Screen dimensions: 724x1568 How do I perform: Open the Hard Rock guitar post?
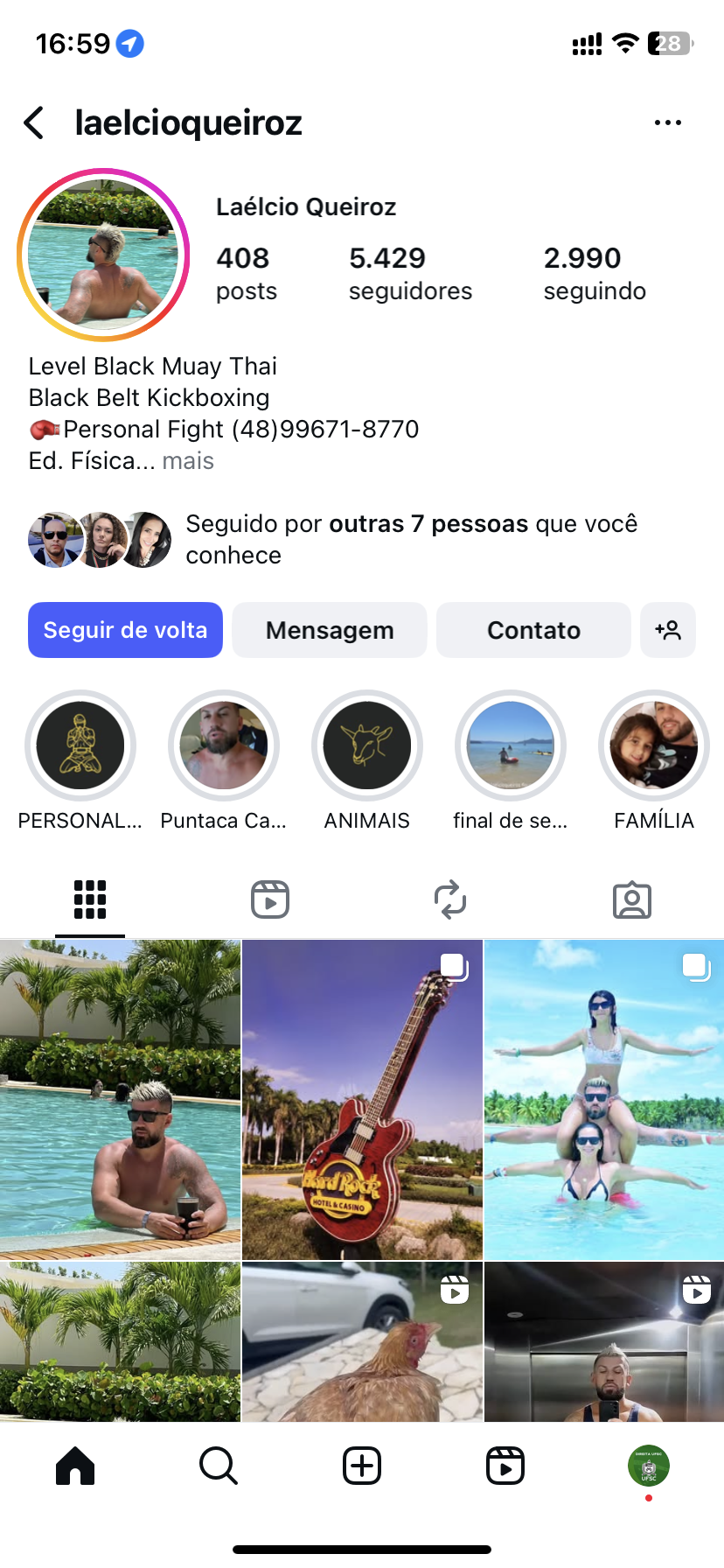(x=362, y=1100)
